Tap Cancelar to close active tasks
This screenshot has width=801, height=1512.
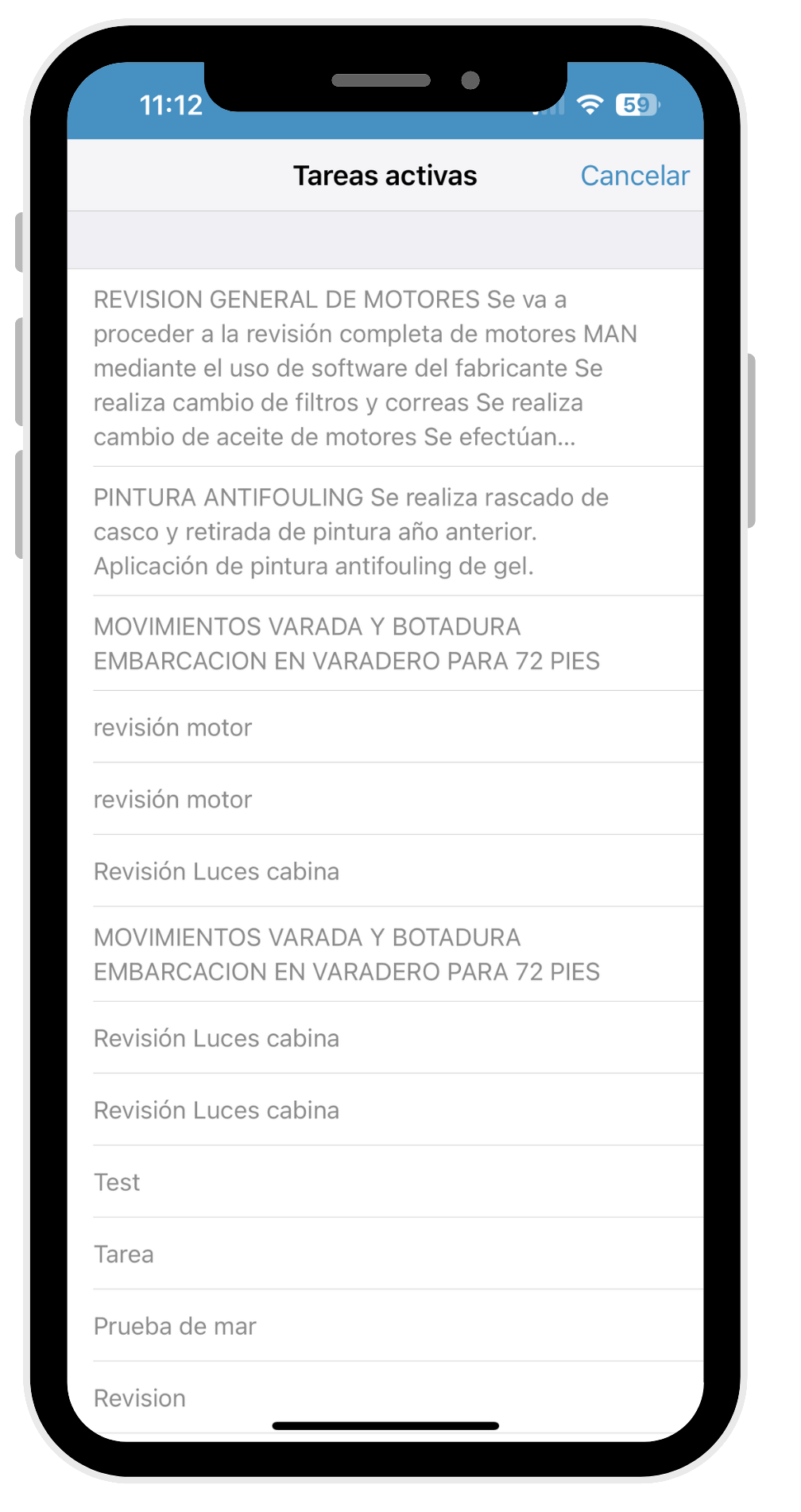tap(634, 176)
